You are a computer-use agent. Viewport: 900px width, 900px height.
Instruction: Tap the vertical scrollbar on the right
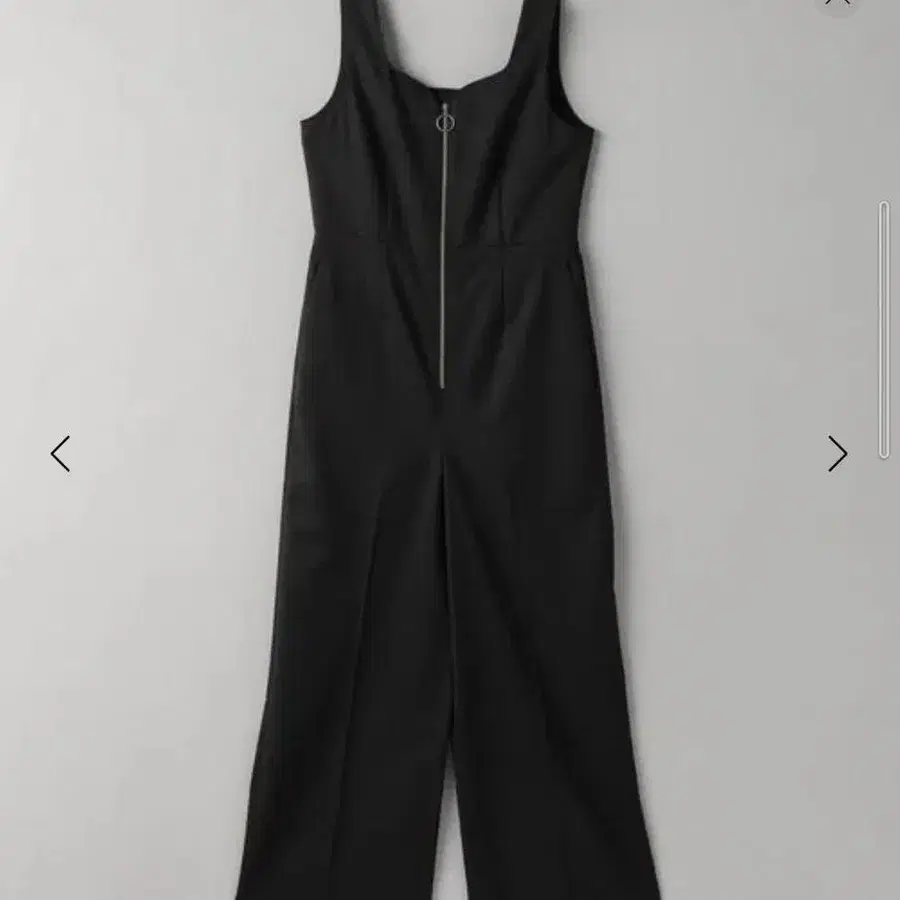coord(884,329)
